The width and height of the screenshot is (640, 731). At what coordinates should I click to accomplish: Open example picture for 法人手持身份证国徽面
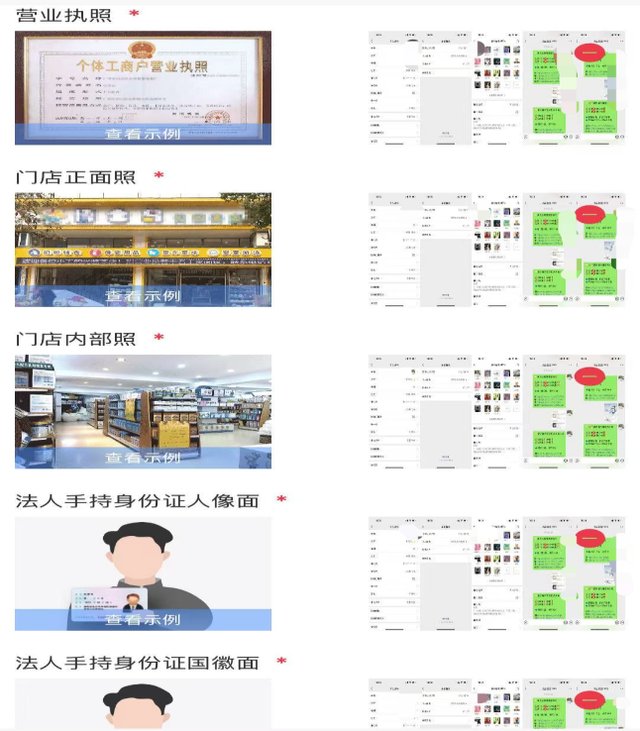[143, 705]
